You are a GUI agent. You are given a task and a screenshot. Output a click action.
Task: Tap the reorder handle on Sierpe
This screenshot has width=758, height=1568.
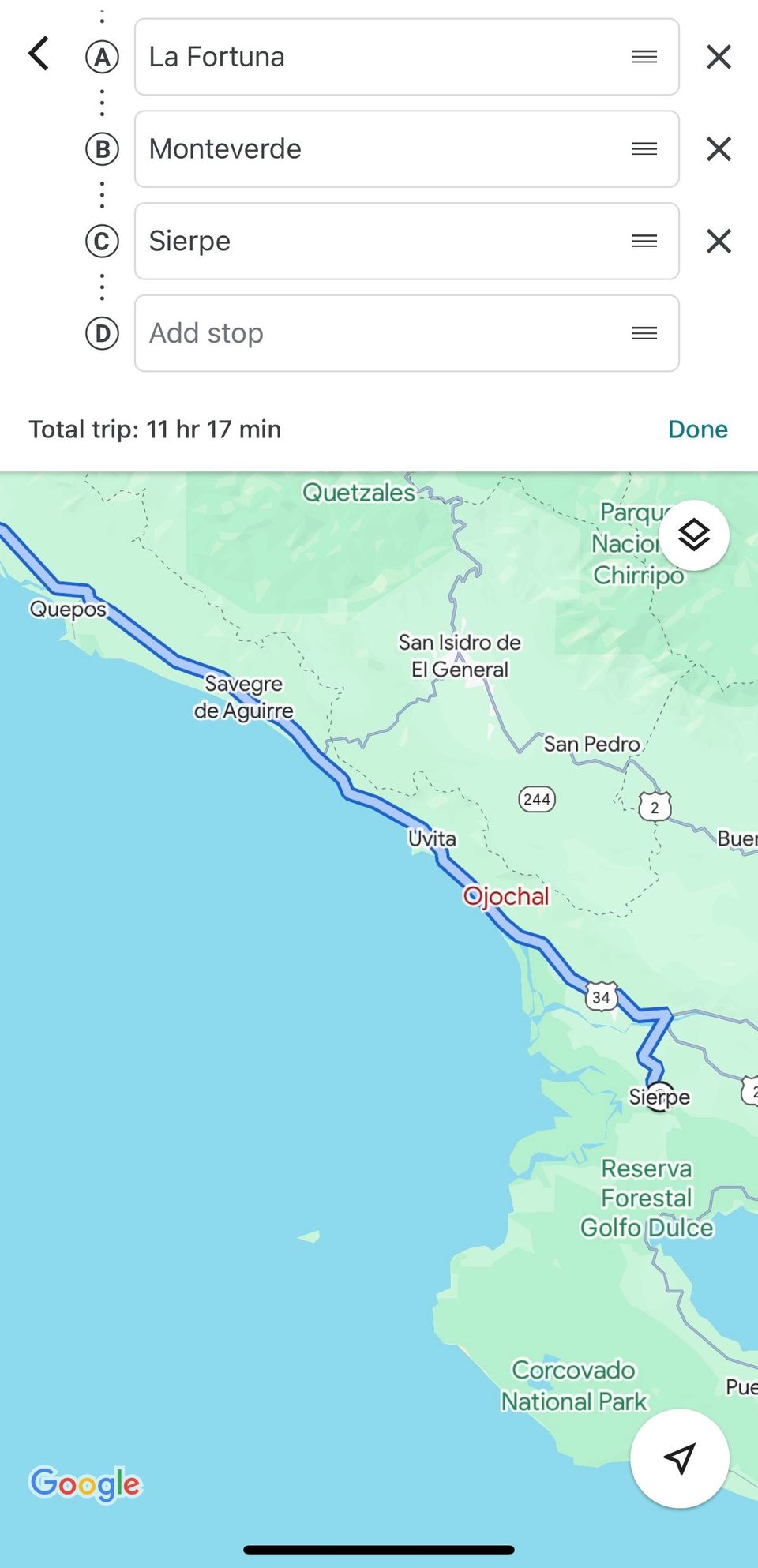coord(644,241)
